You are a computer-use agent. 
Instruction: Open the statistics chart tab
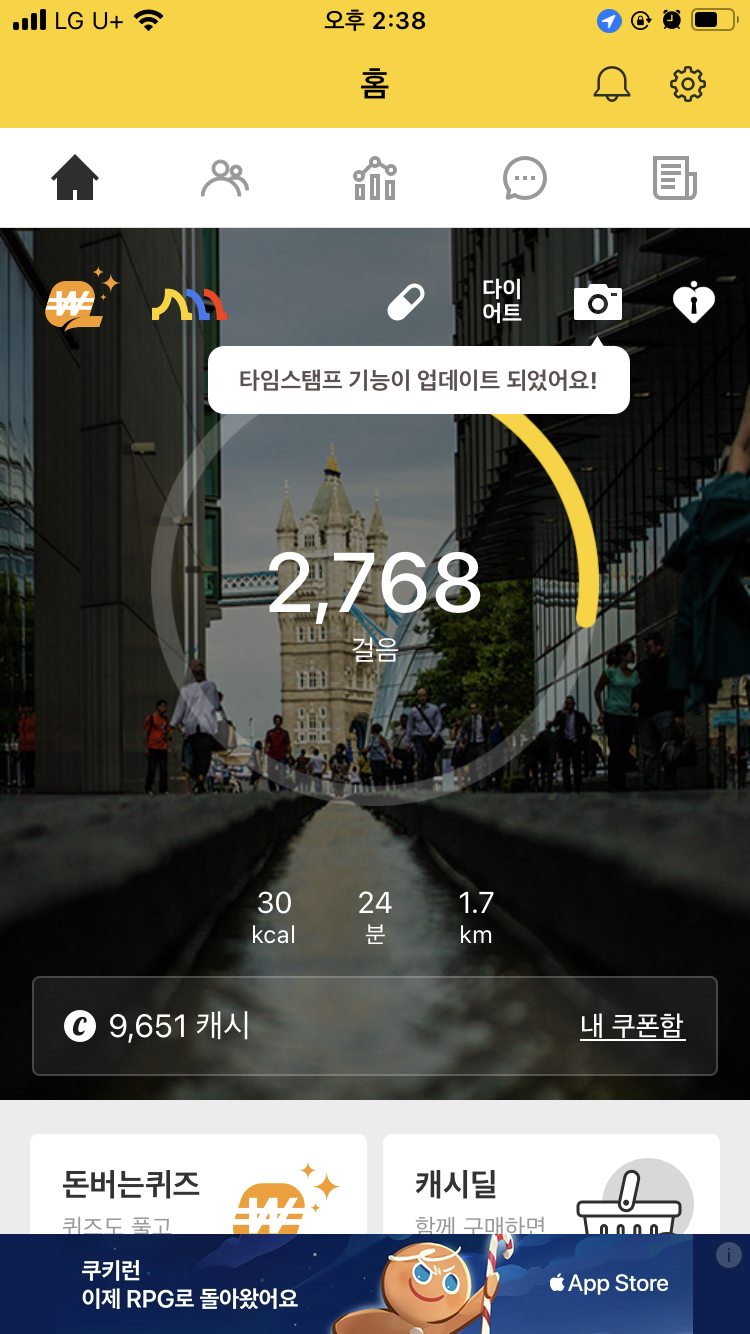(375, 178)
